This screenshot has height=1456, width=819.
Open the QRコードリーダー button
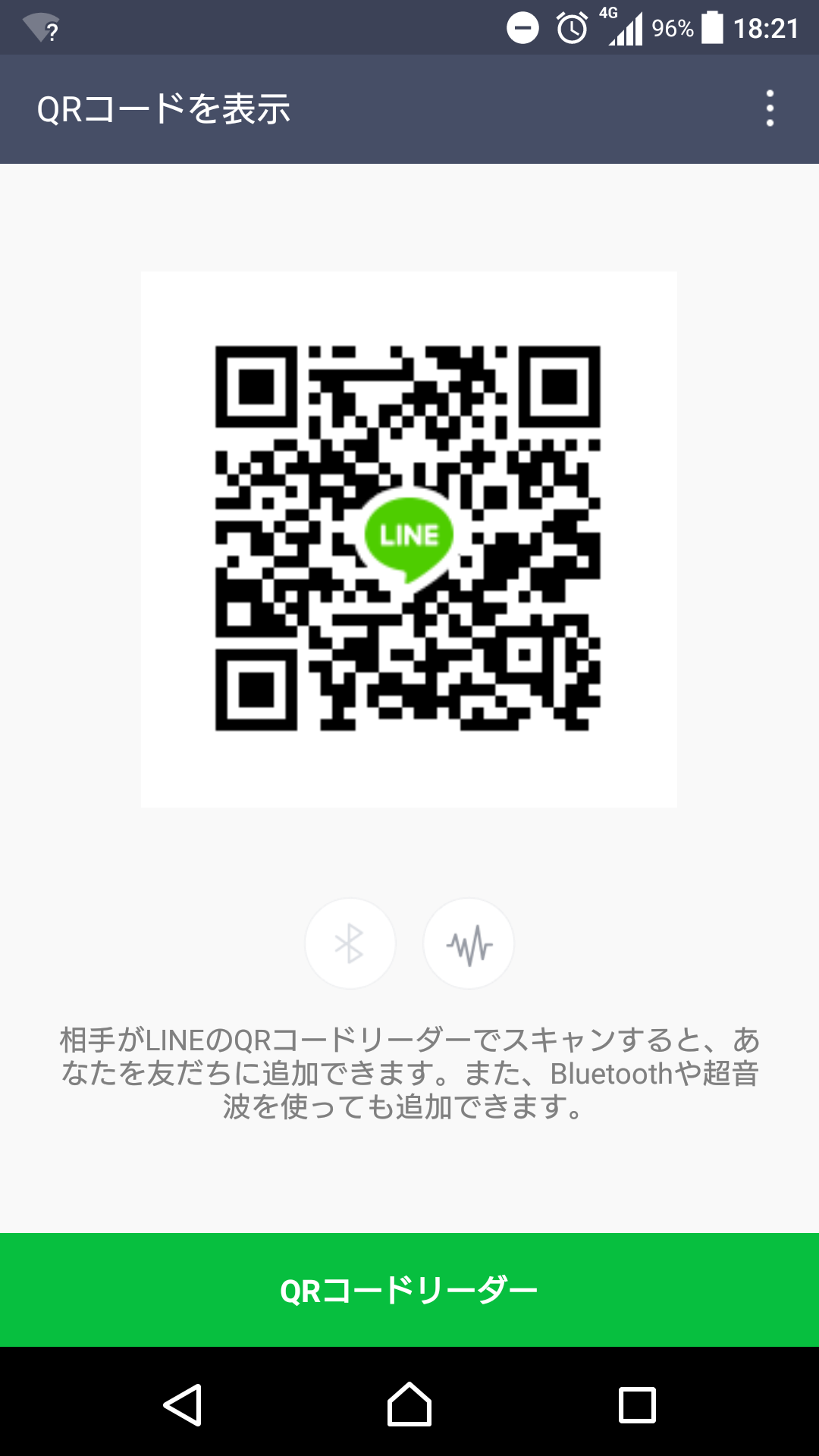409,1290
